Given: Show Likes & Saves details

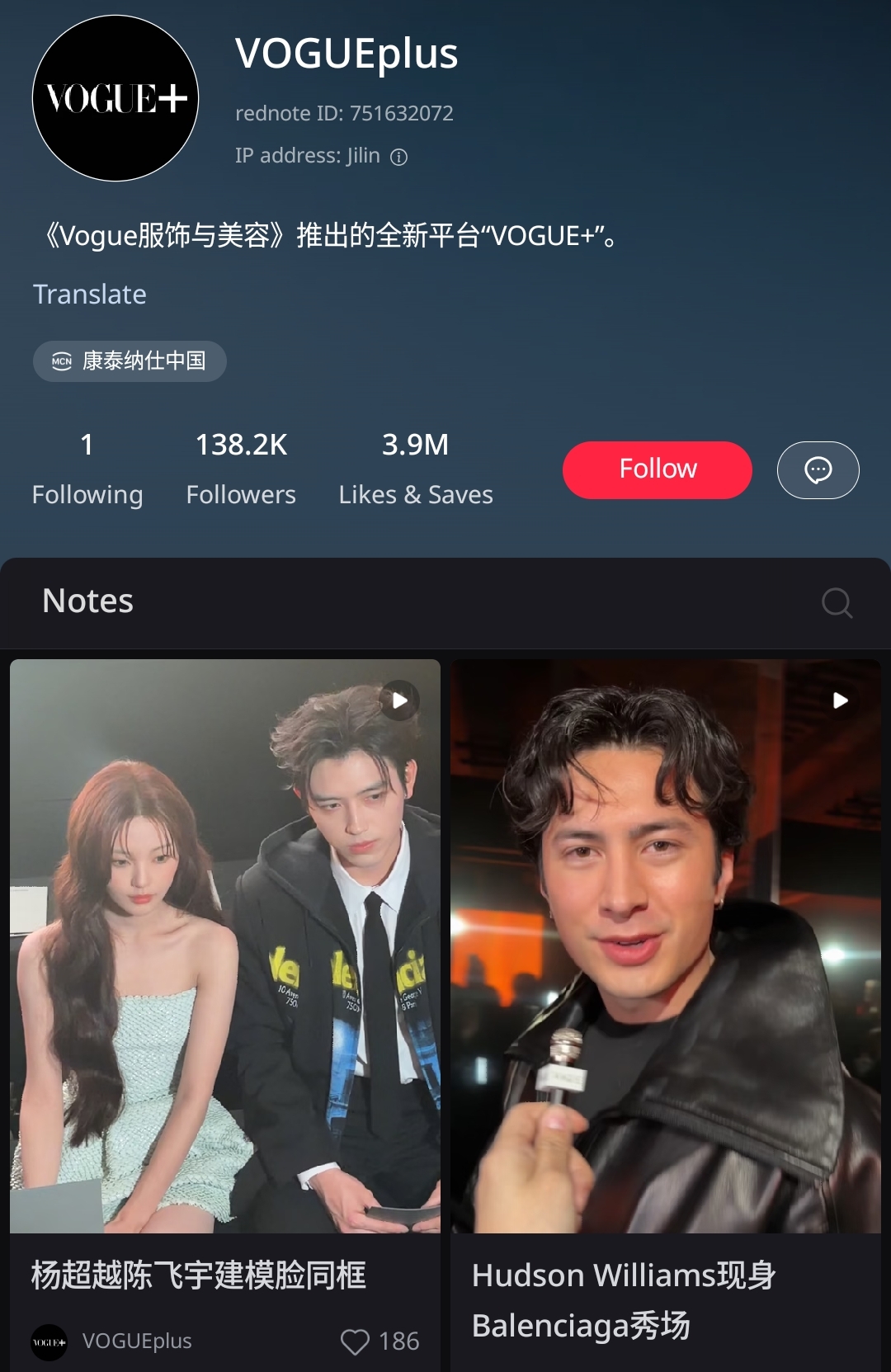Looking at the screenshot, I should pos(416,469).
